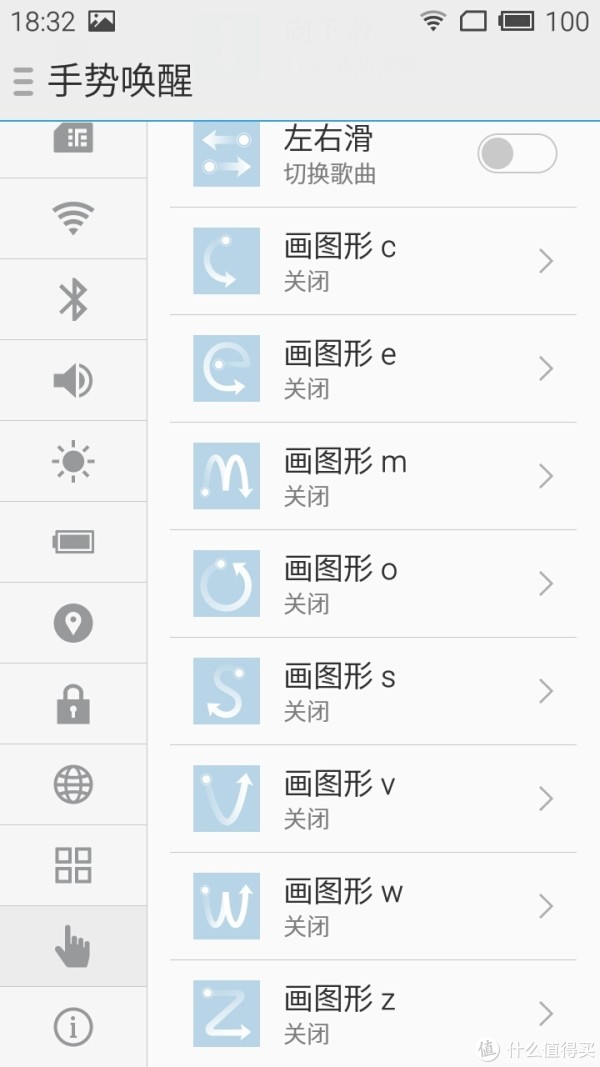This screenshot has width=600, height=1067.
Task: Open the 画图形 m gesture setting
Action: tap(373, 476)
